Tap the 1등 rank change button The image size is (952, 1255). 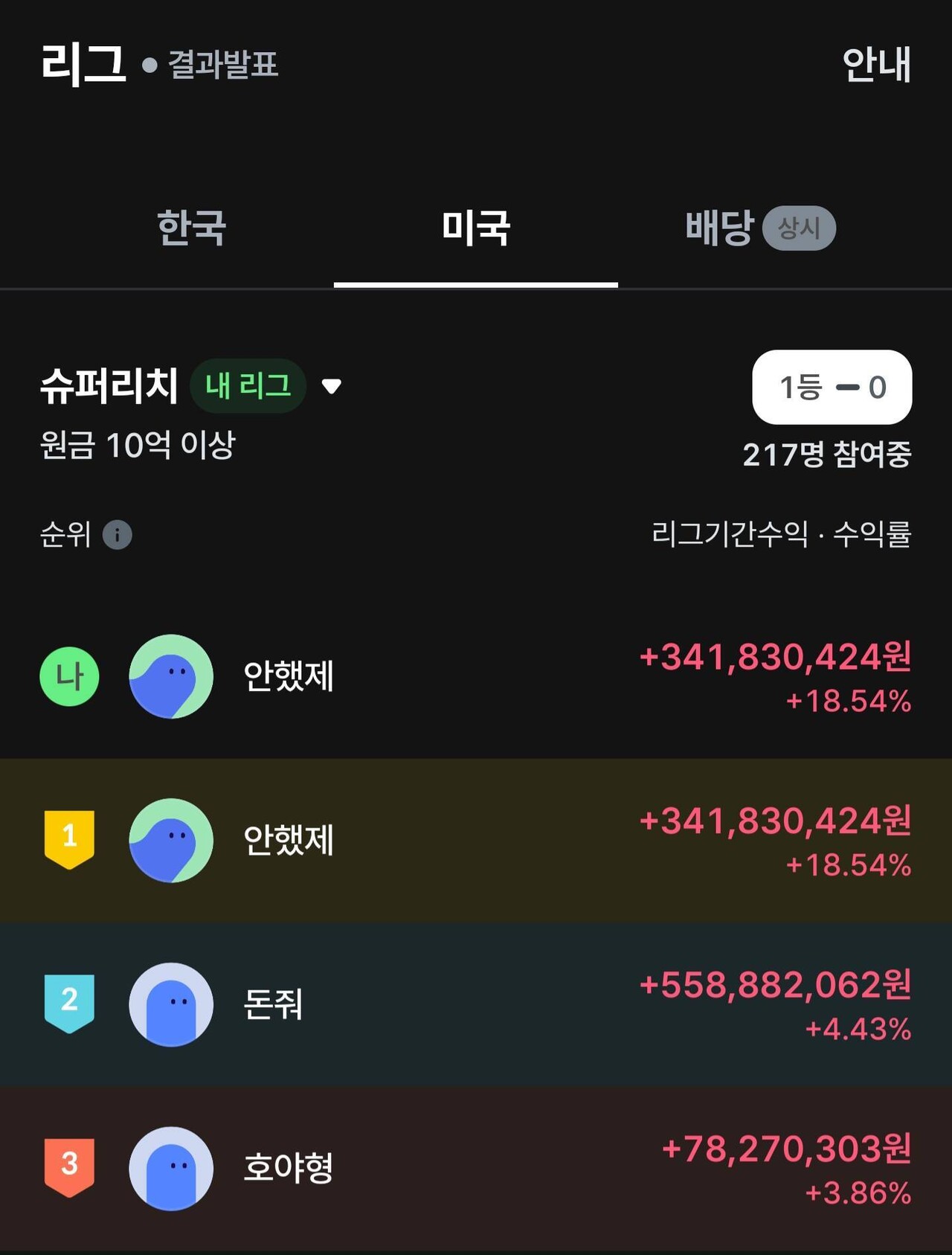(x=832, y=388)
